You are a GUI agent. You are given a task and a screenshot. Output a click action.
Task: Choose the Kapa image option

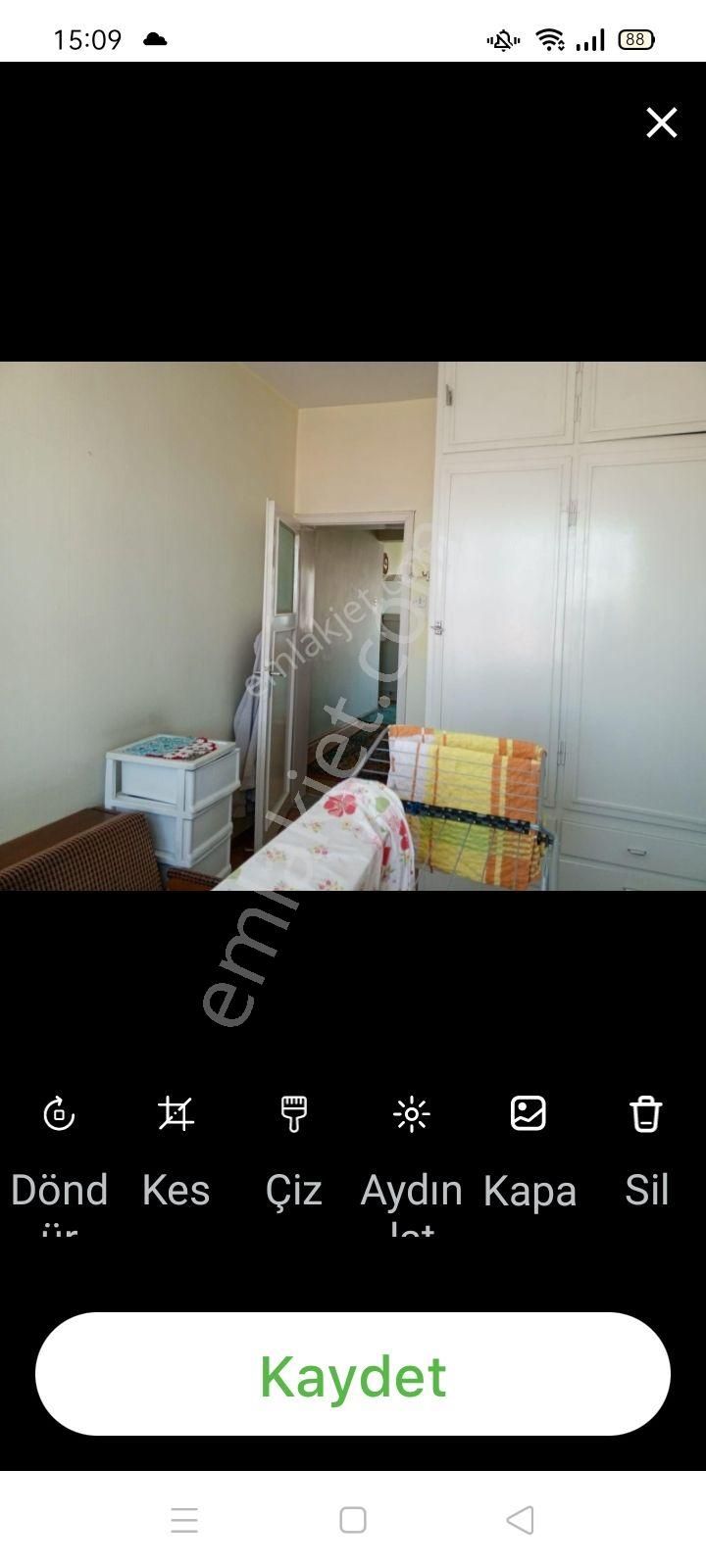(x=529, y=1114)
